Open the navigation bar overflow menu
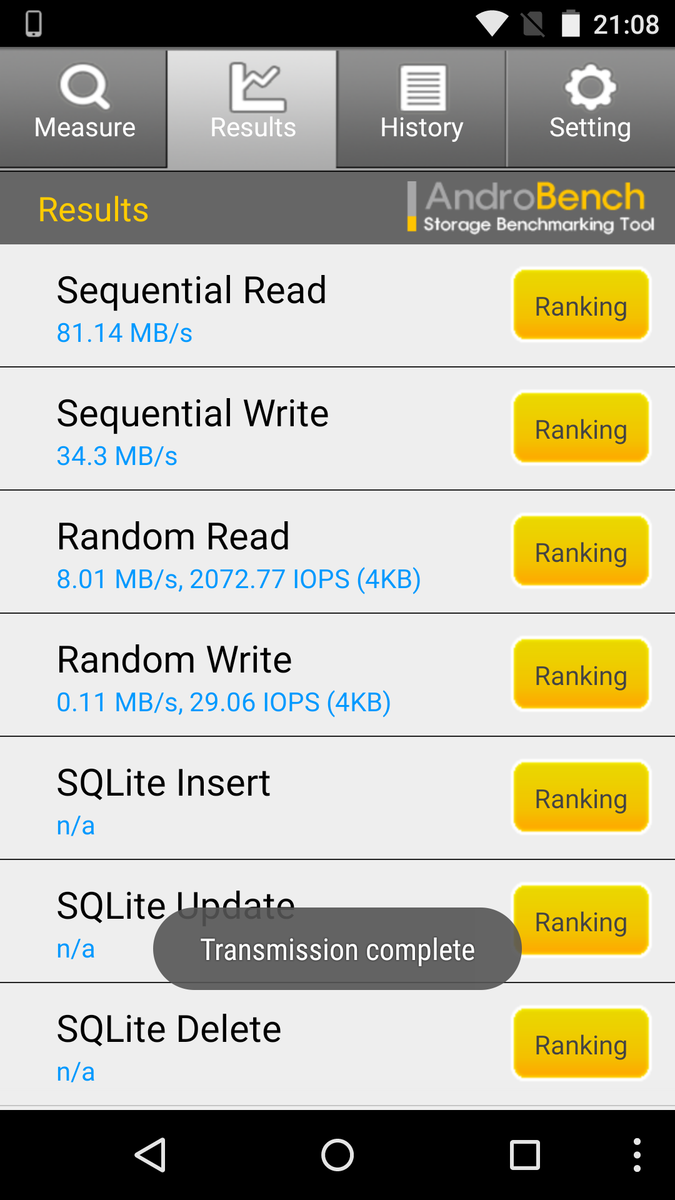Viewport: 675px width, 1200px height. [637, 1155]
